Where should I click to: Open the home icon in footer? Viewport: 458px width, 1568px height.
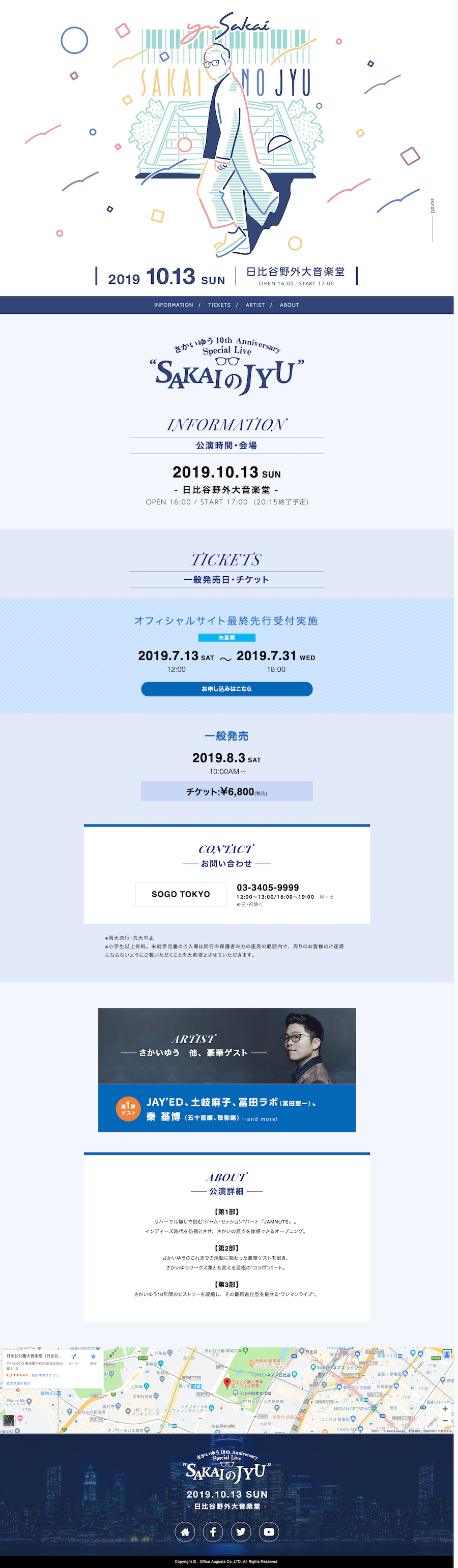click(x=185, y=1531)
